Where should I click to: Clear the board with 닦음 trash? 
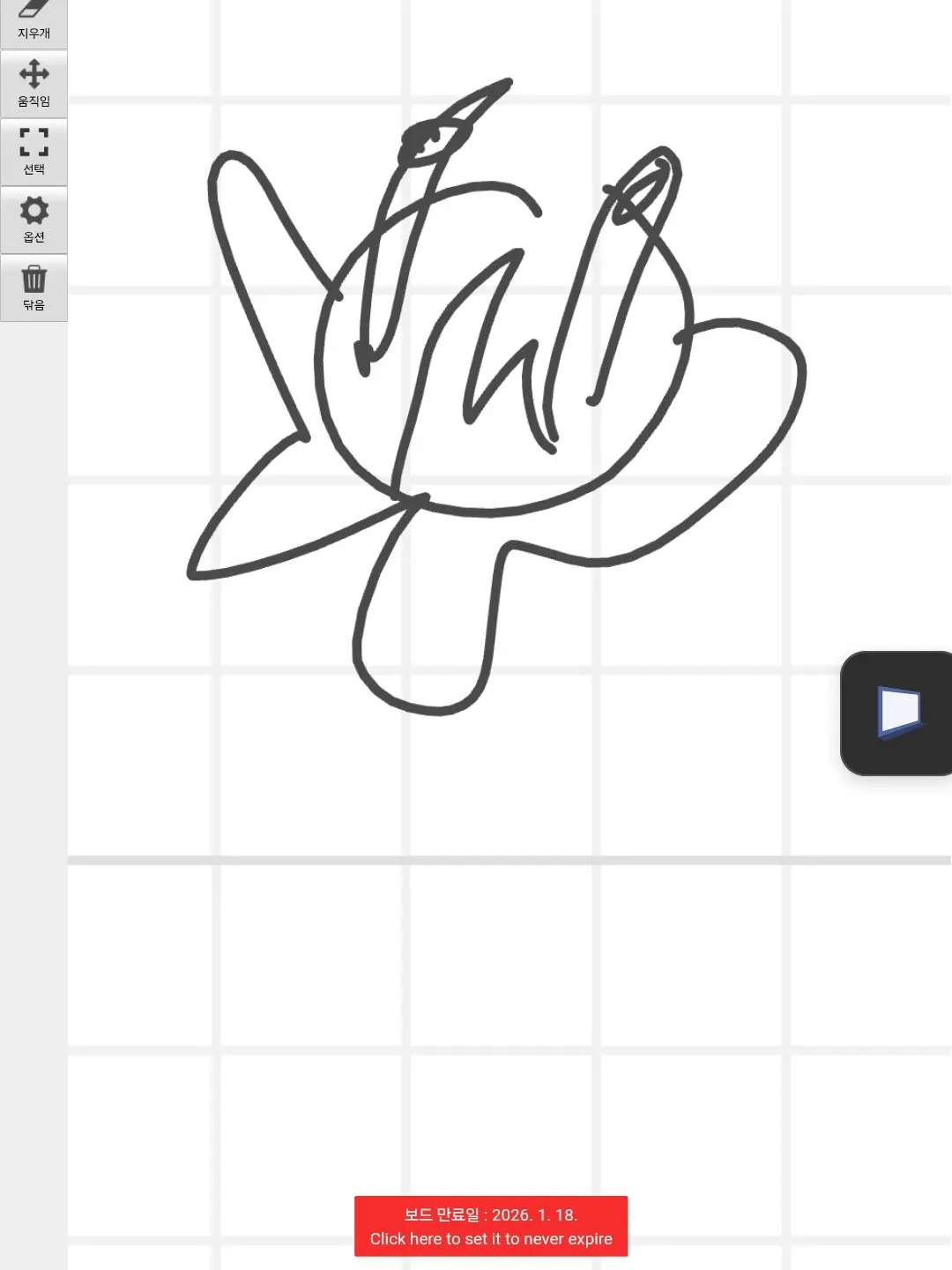tap(33, 288)
